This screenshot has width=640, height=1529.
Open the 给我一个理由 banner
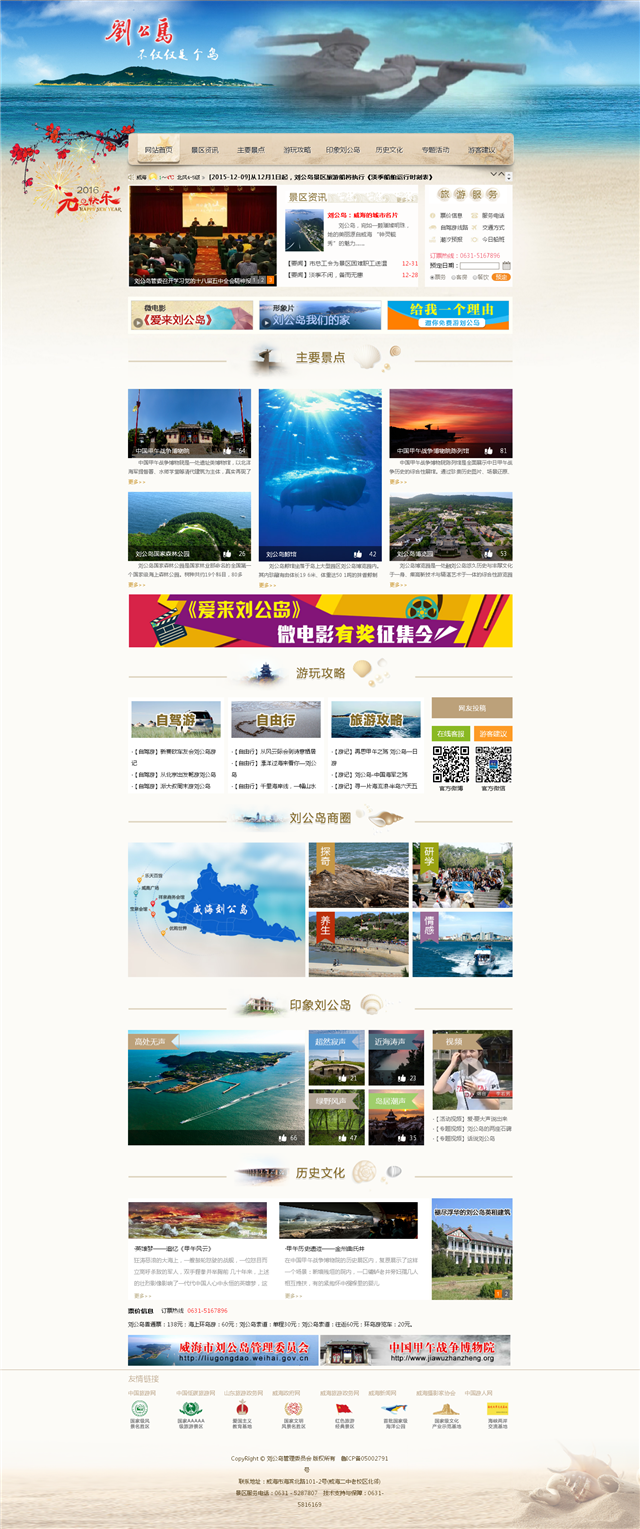click(448, 315)
